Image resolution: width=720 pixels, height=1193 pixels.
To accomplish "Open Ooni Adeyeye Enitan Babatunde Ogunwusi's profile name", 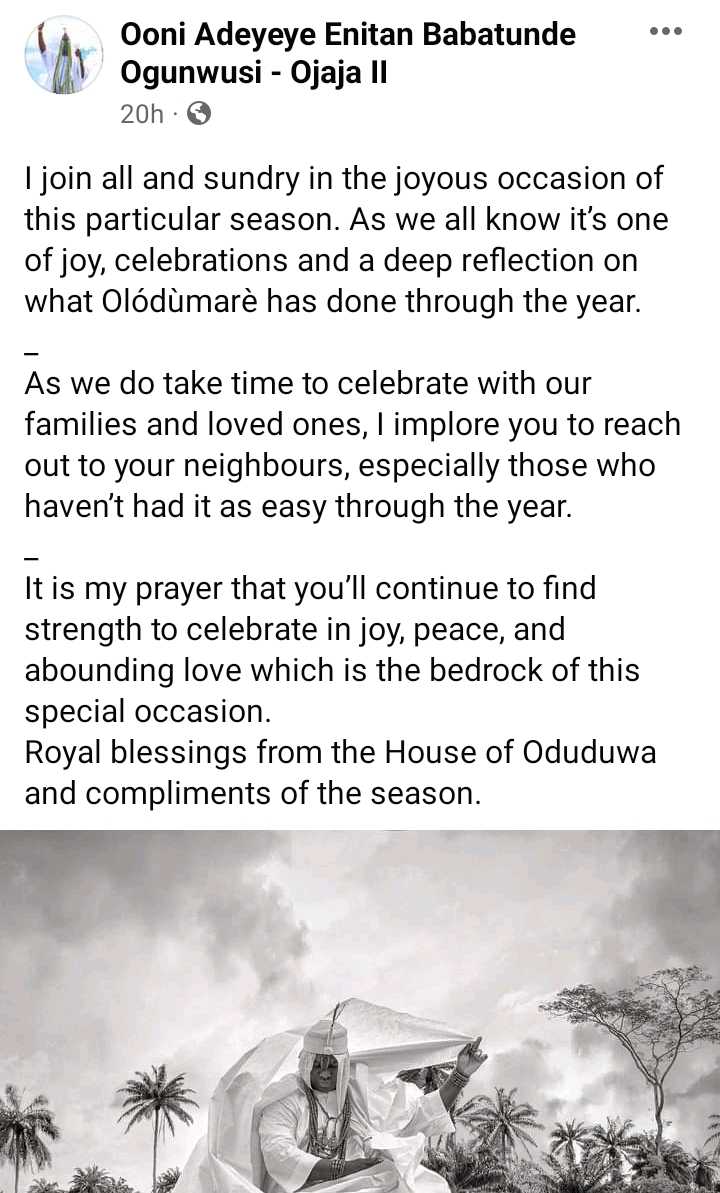I will click(x=348, y=54).
